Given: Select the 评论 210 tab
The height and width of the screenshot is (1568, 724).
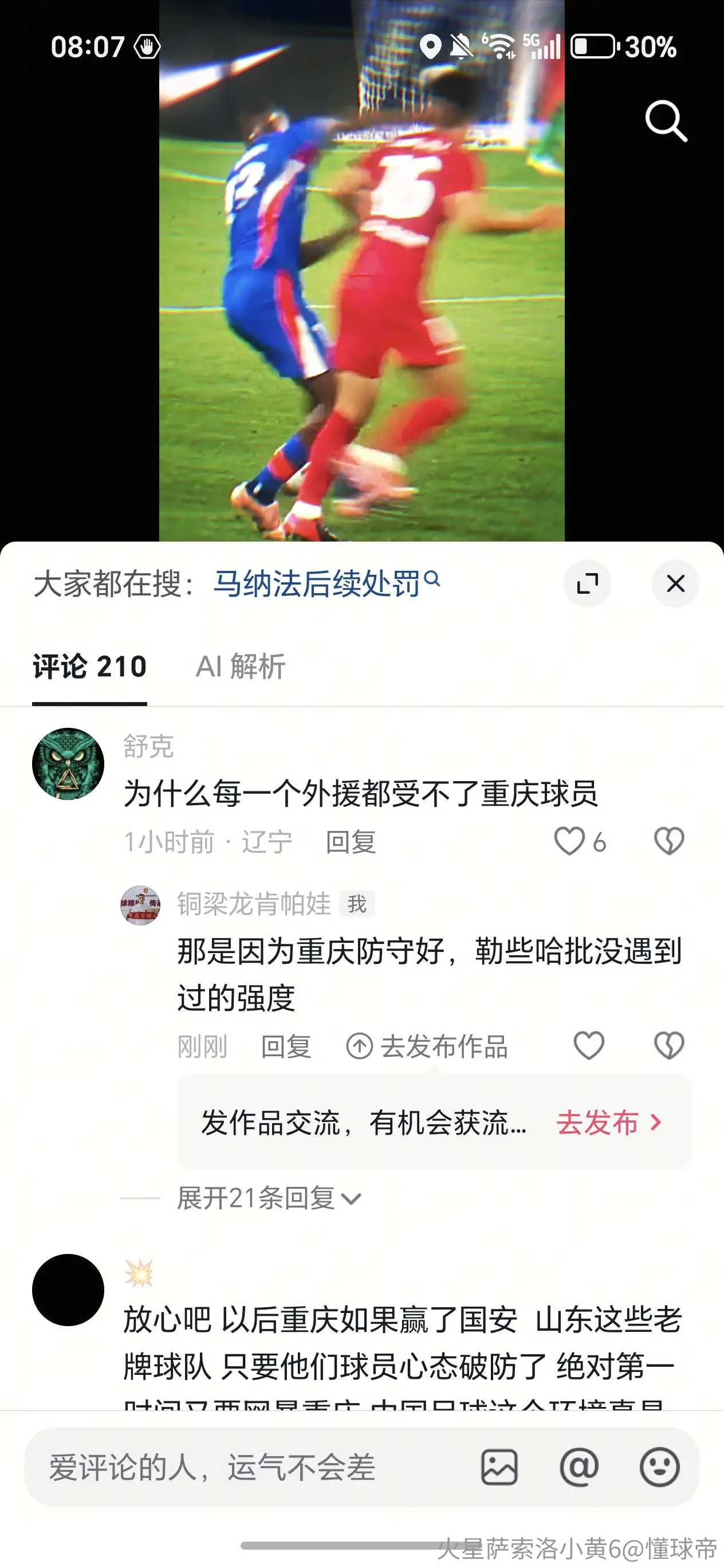Looking at the screenshot, I should tap(89, 666).
